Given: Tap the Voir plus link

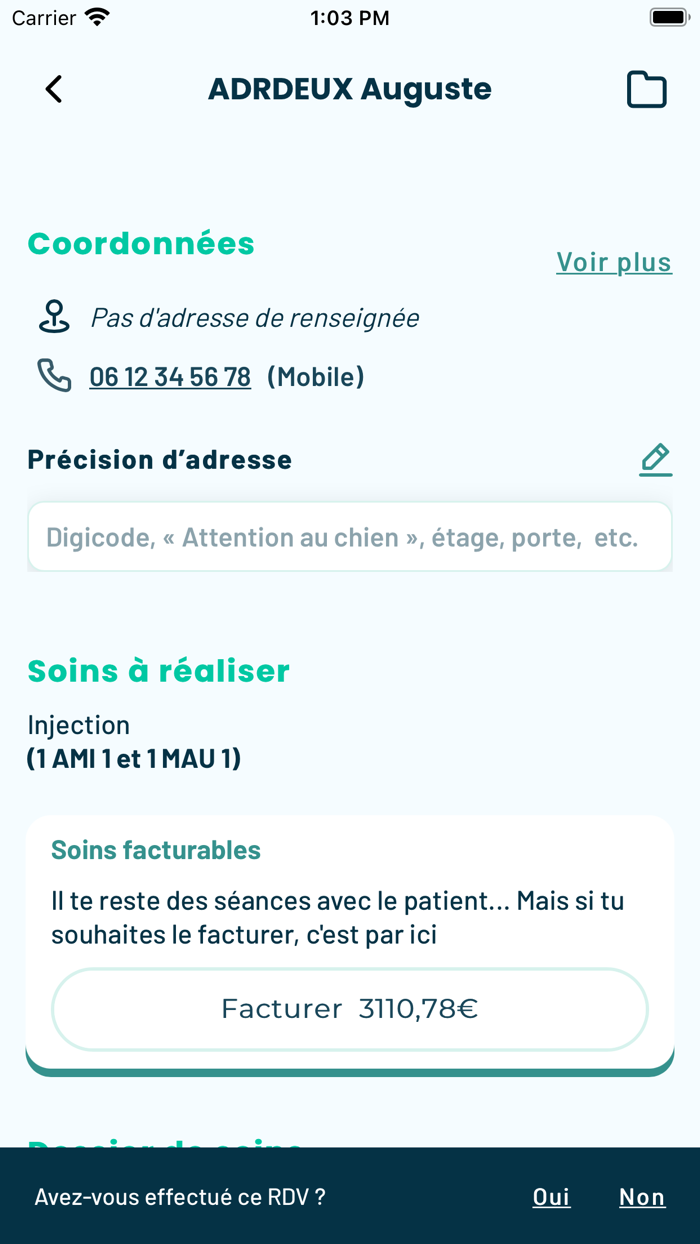Looking at the screenshot, I should [x=614, y=262].
